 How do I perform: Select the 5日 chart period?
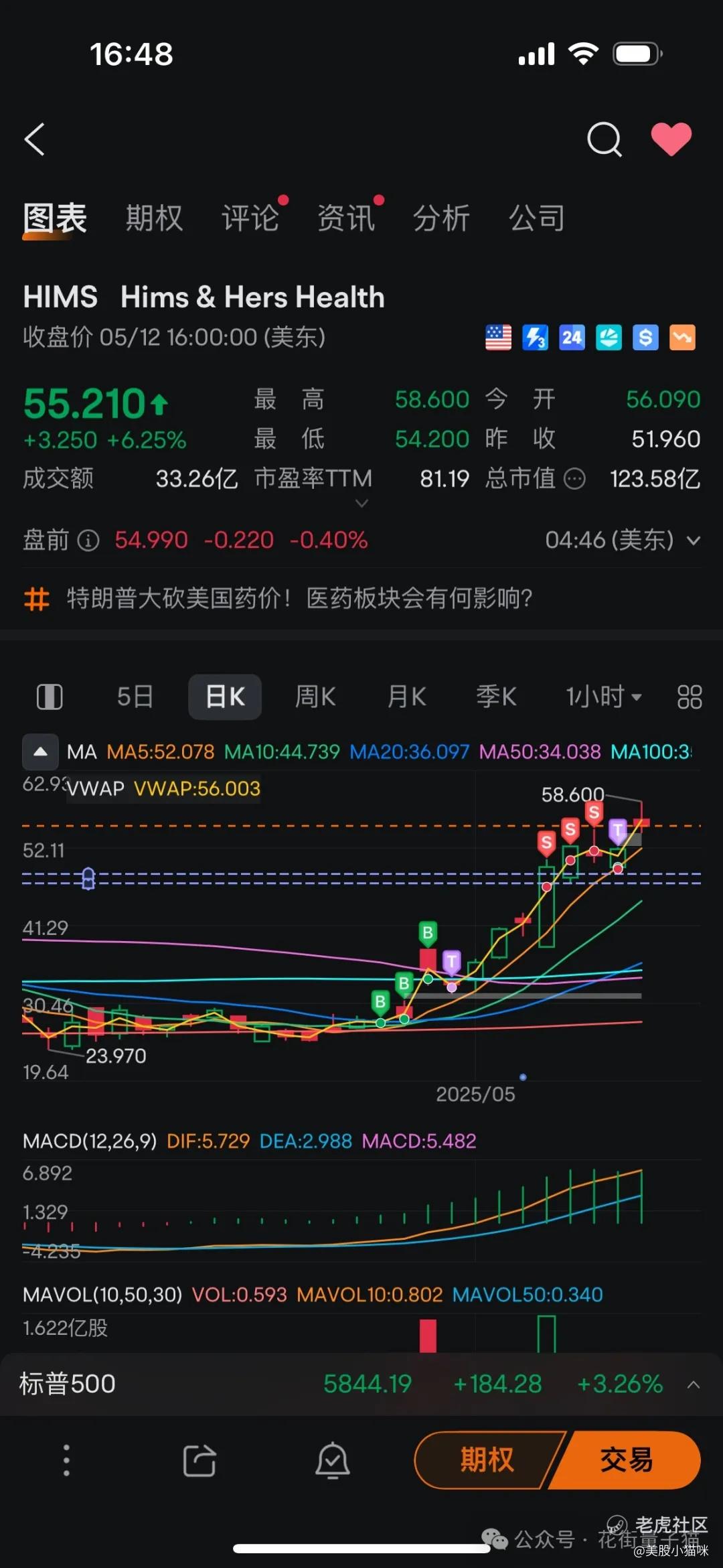tap(135, 697)
